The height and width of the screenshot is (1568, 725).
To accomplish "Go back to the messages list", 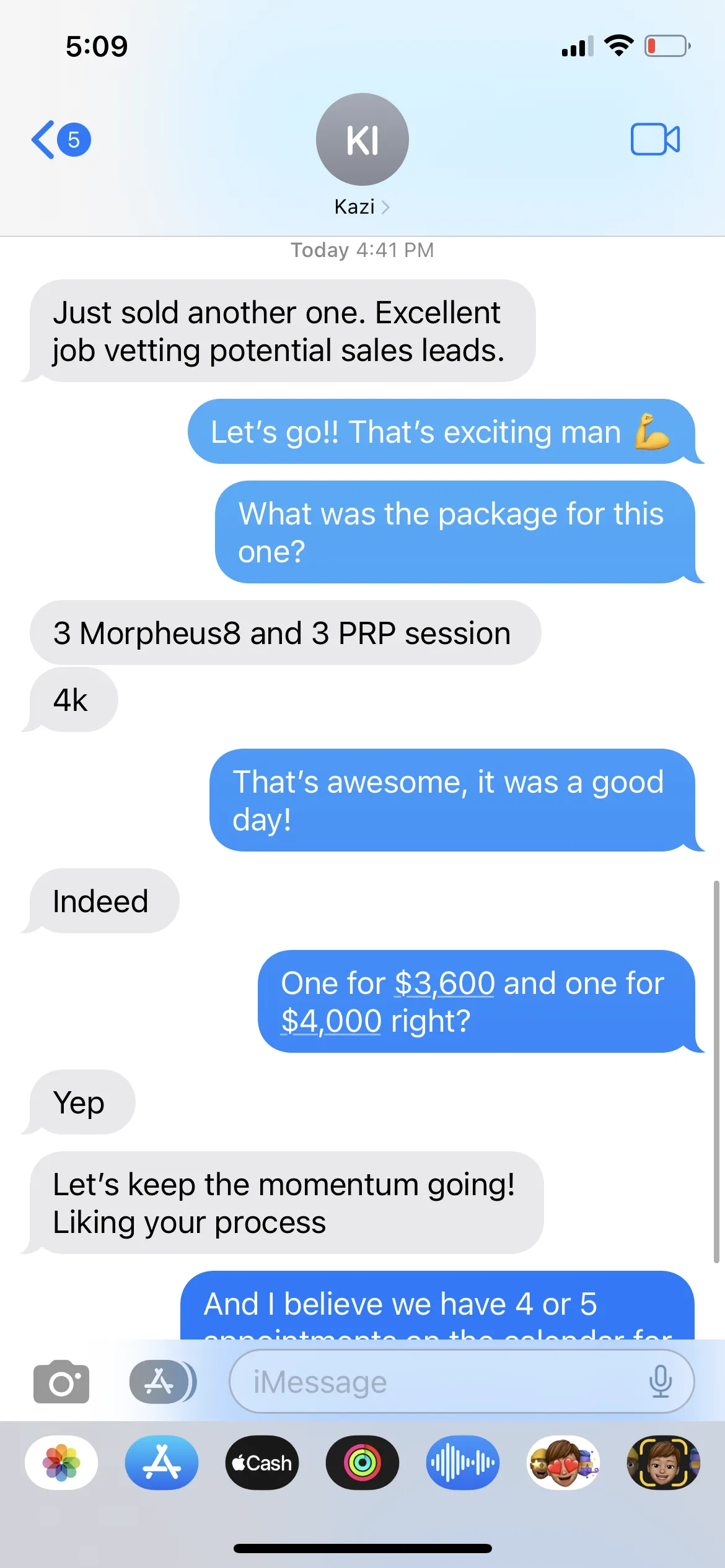I will (59, 139).
